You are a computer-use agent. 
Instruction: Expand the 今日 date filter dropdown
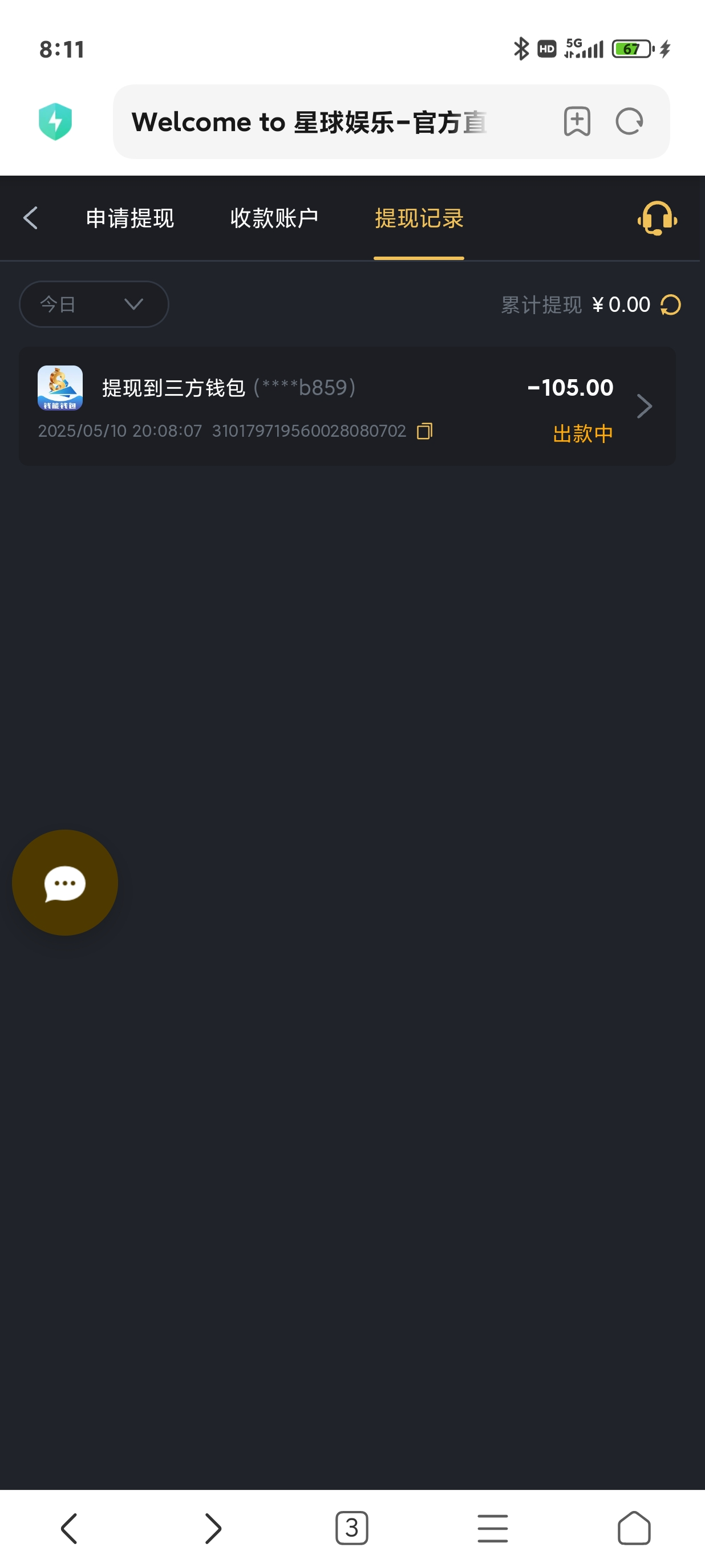point(94,304)
